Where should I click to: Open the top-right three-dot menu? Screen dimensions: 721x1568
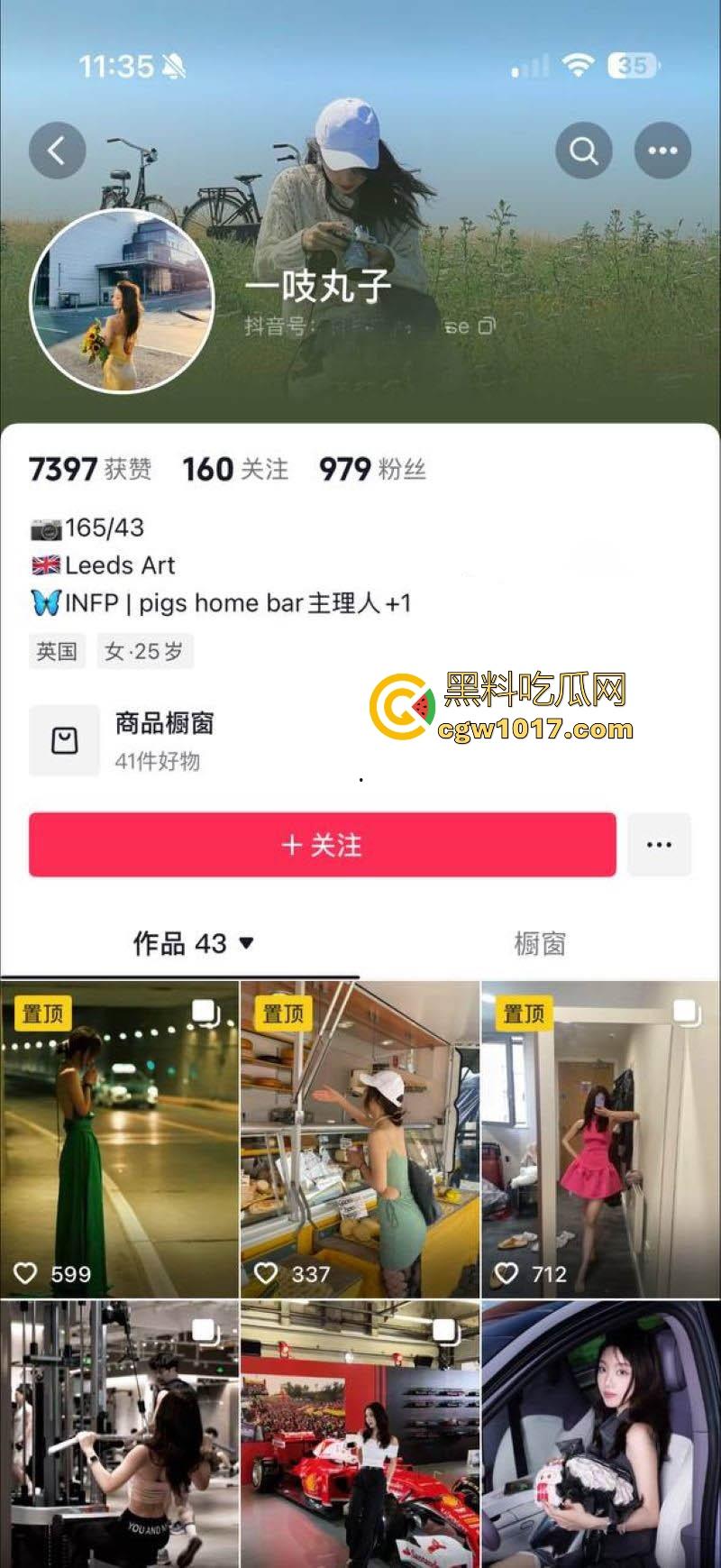pyautogui.click(x=662, y=151)
